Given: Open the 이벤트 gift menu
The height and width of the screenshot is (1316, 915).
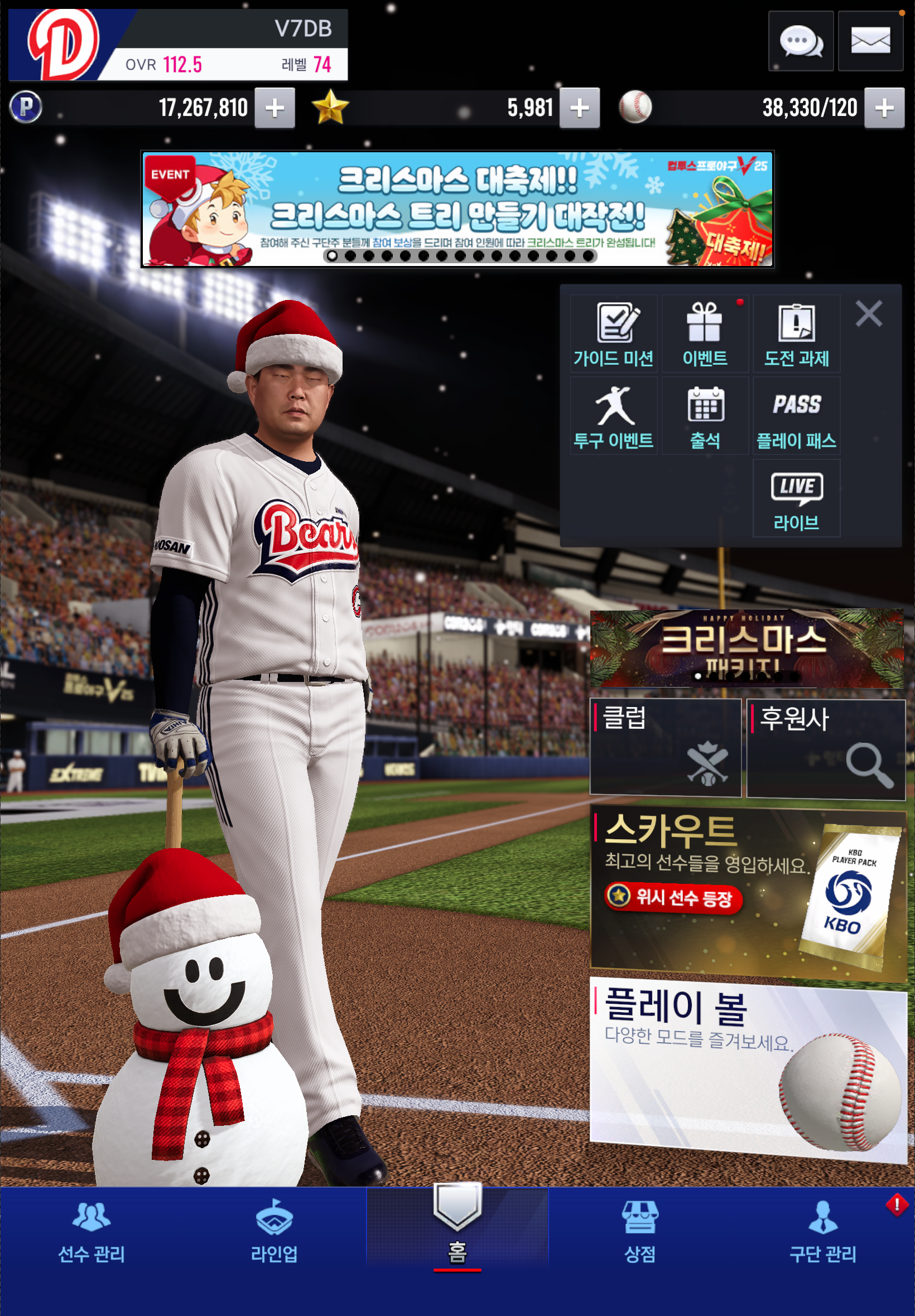Looking at the screenshot, I should coord(705,334).
